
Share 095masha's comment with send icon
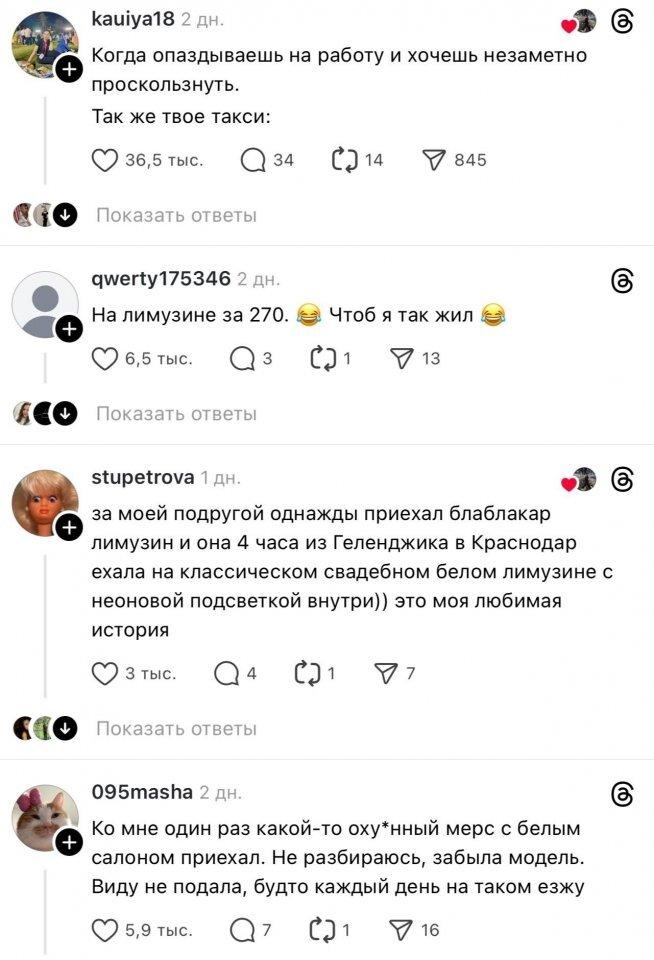400,931
